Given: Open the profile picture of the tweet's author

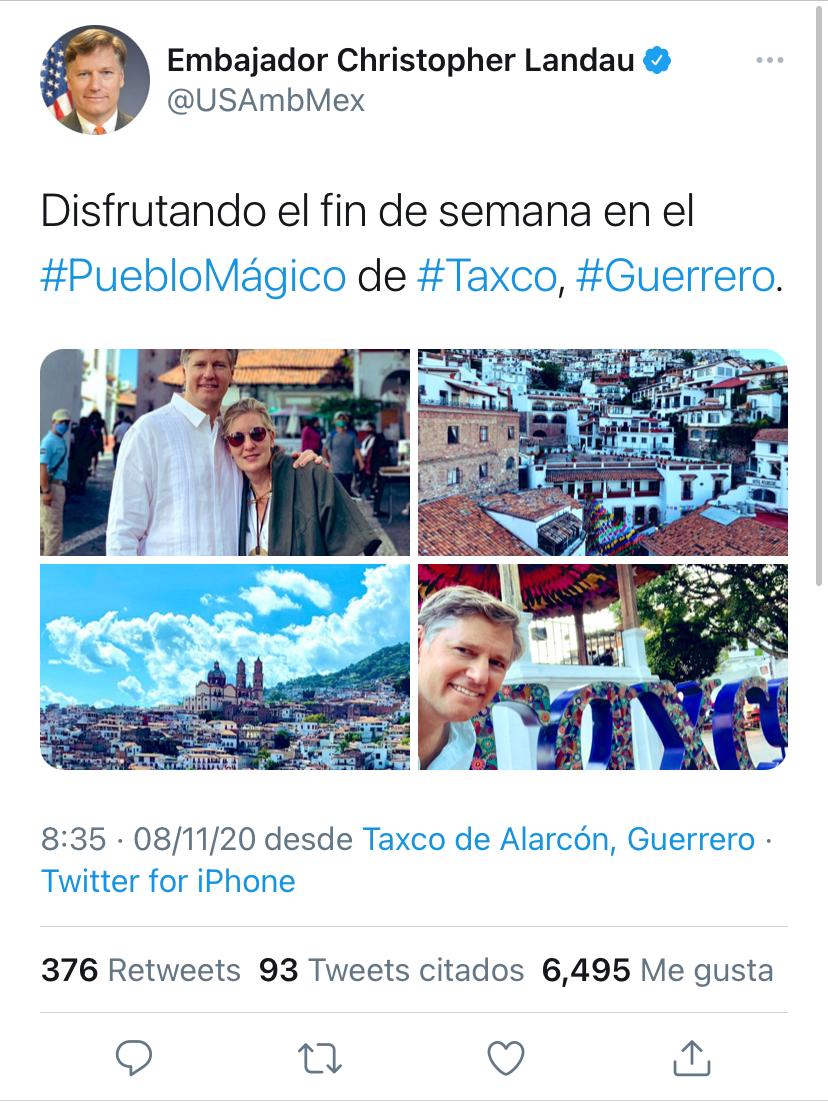Looking at the screenshot, I should (x=95, y=80).
